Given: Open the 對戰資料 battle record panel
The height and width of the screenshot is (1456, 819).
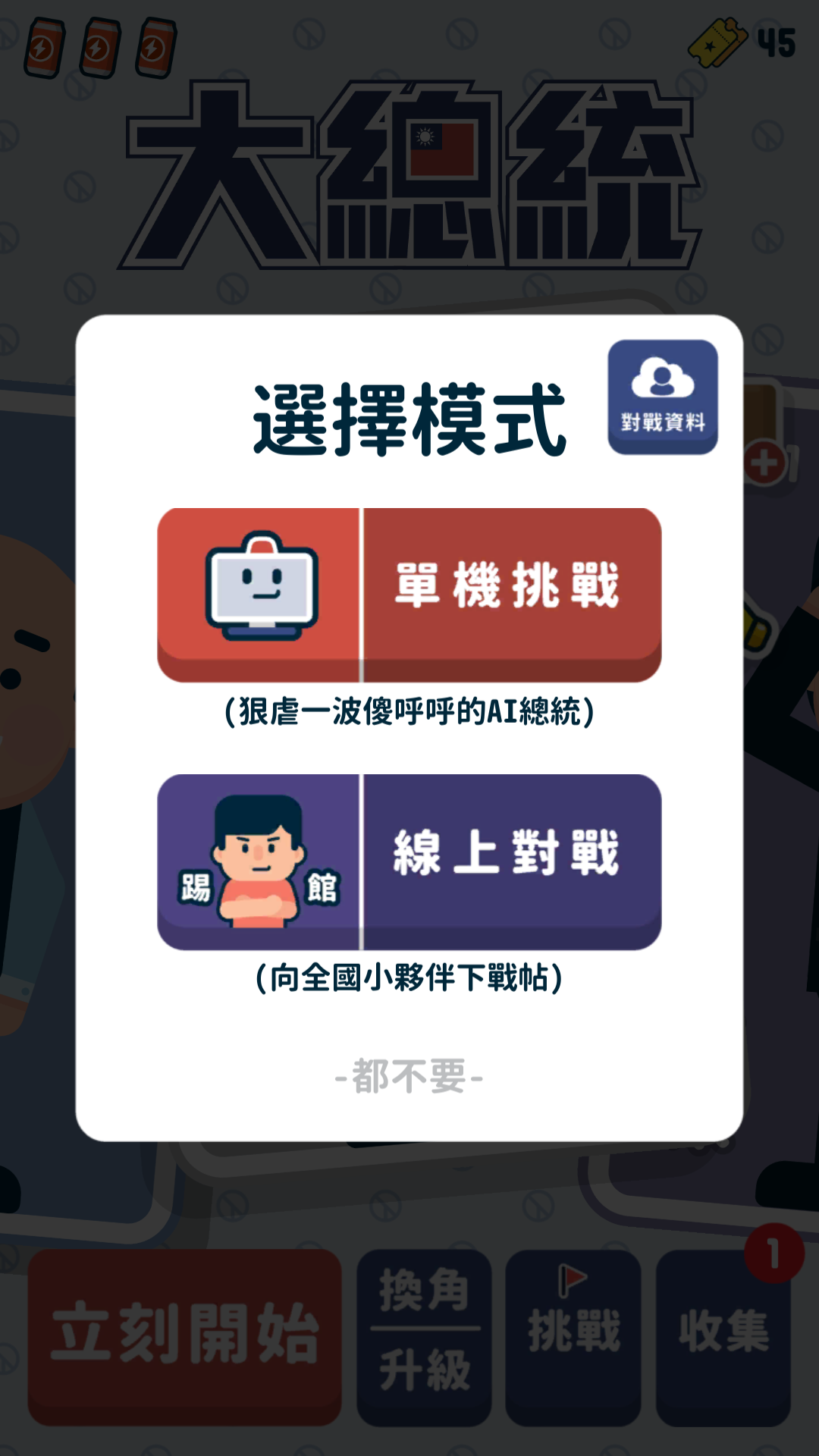Looking at the screenshot, I should click(664, 396).
